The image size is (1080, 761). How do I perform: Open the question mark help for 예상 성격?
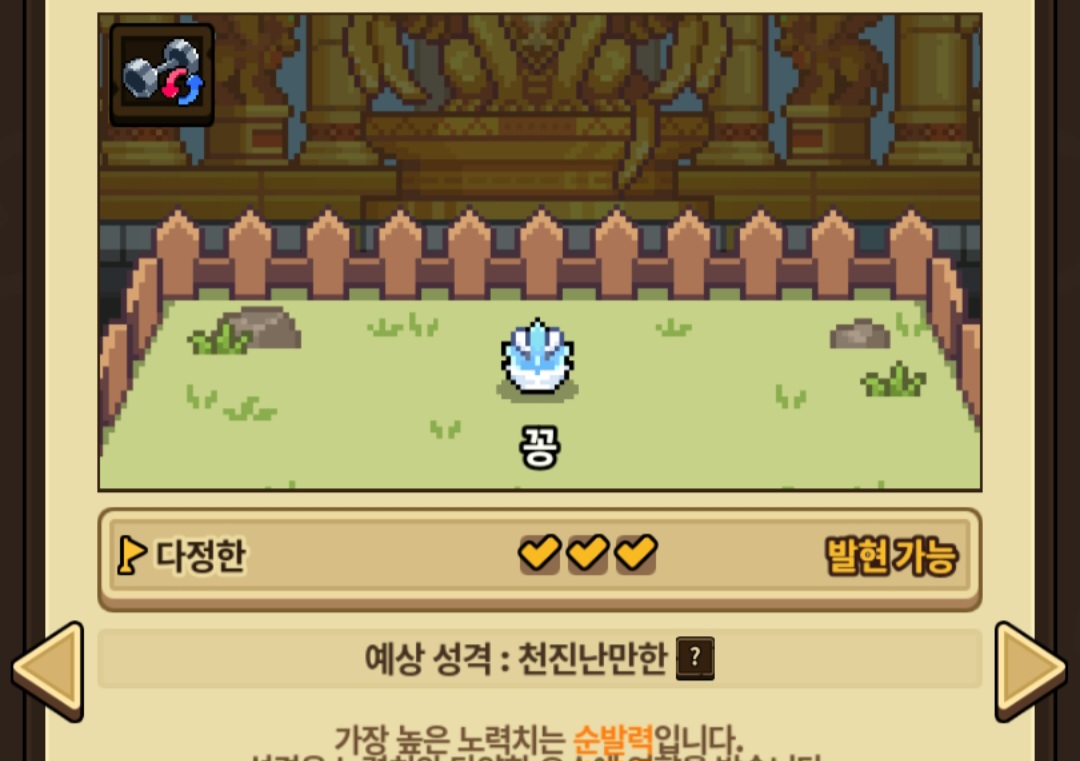tap(695, 658)
